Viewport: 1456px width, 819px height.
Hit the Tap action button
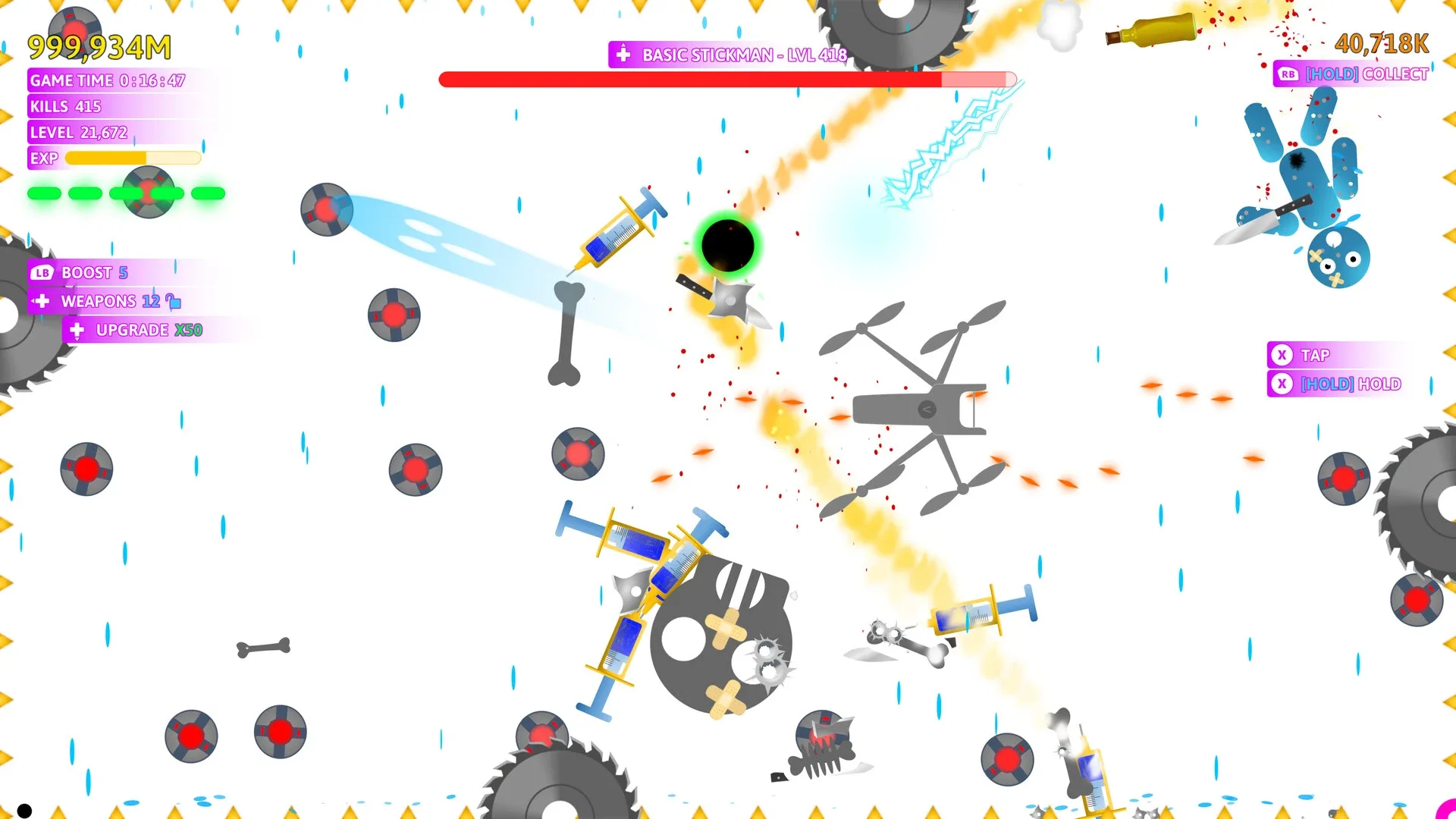click(1314, 355)
